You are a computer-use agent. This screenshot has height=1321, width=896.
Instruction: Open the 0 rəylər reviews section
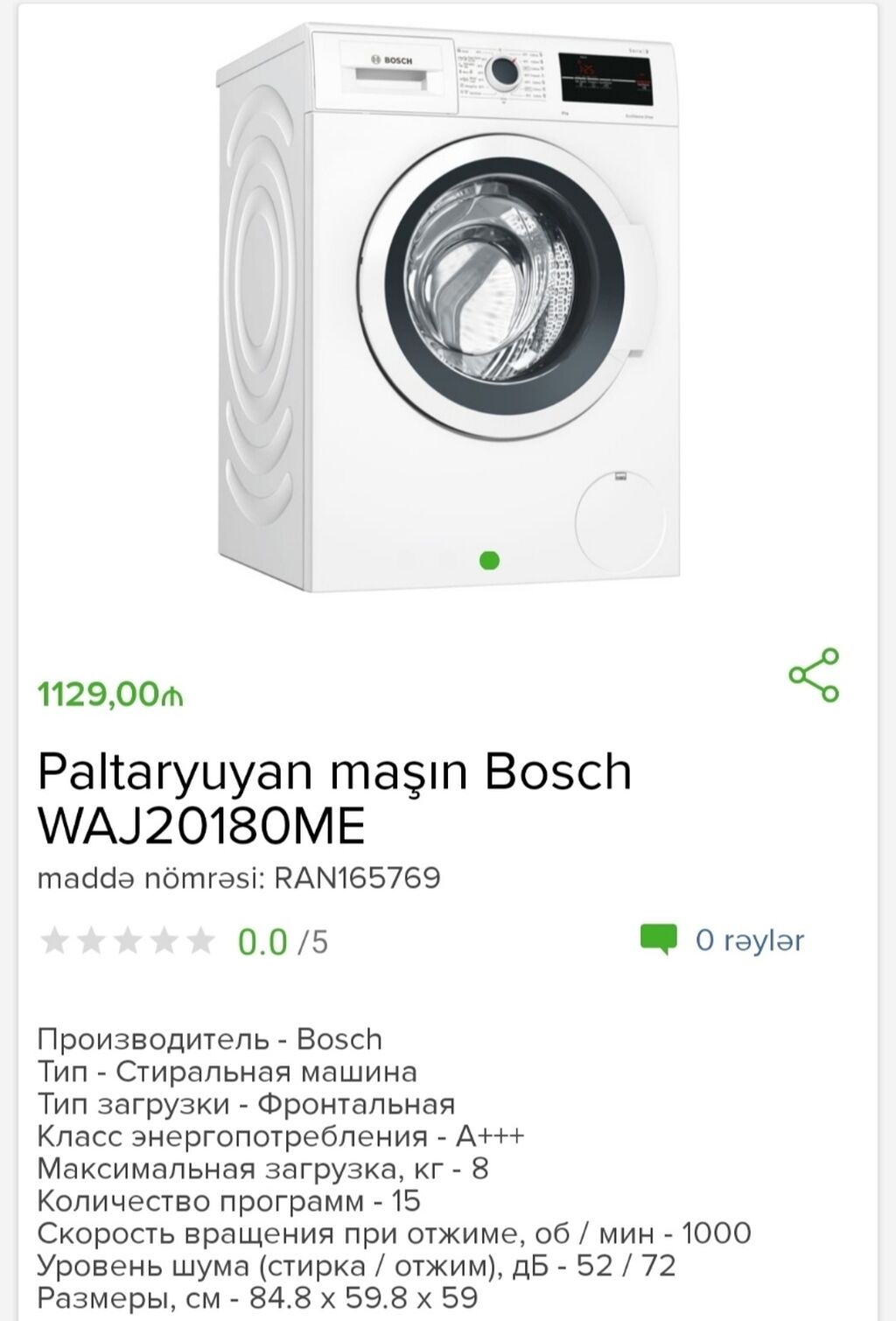click(723, 940)
